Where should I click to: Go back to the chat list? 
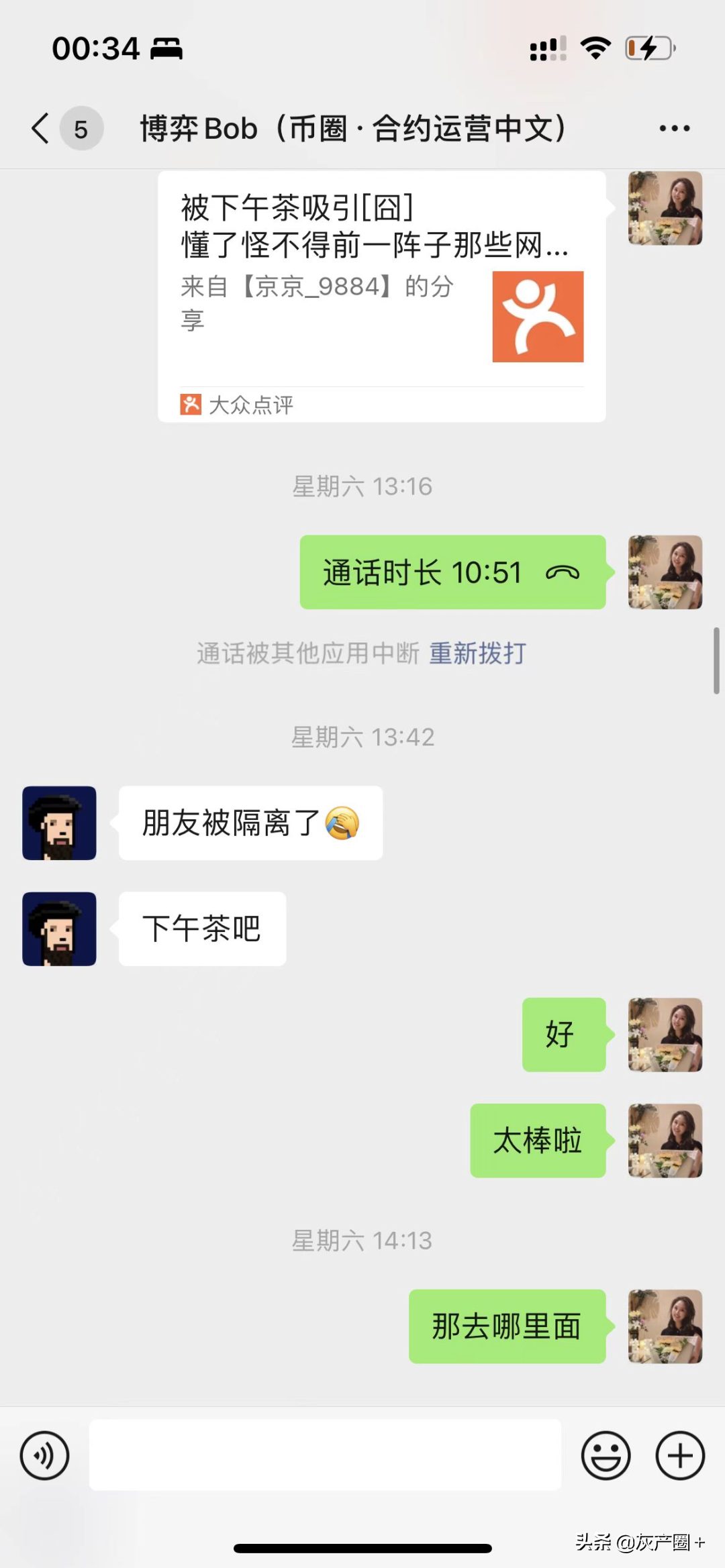tap(42, 128)
